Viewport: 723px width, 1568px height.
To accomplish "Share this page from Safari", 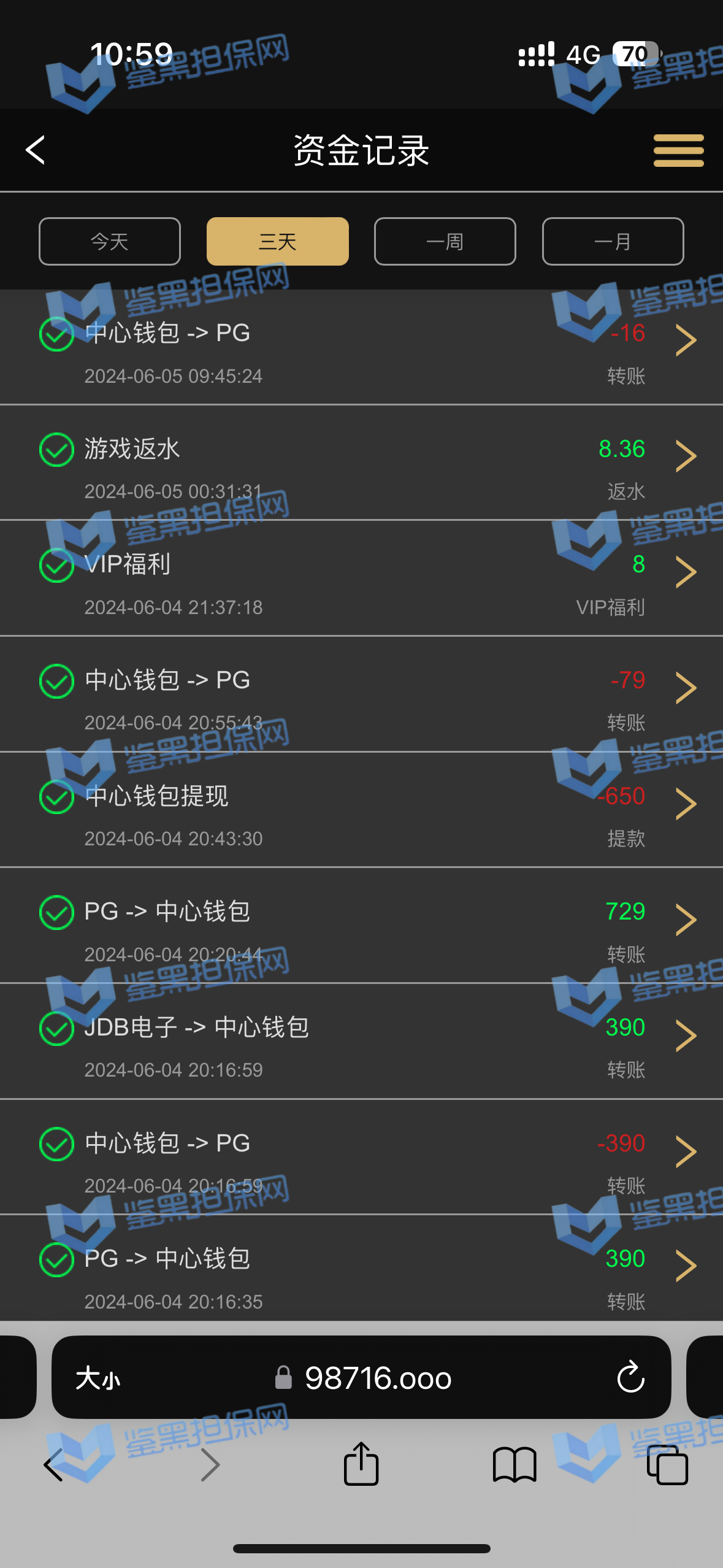I will pyautogui.click(x=361, y=1464).
